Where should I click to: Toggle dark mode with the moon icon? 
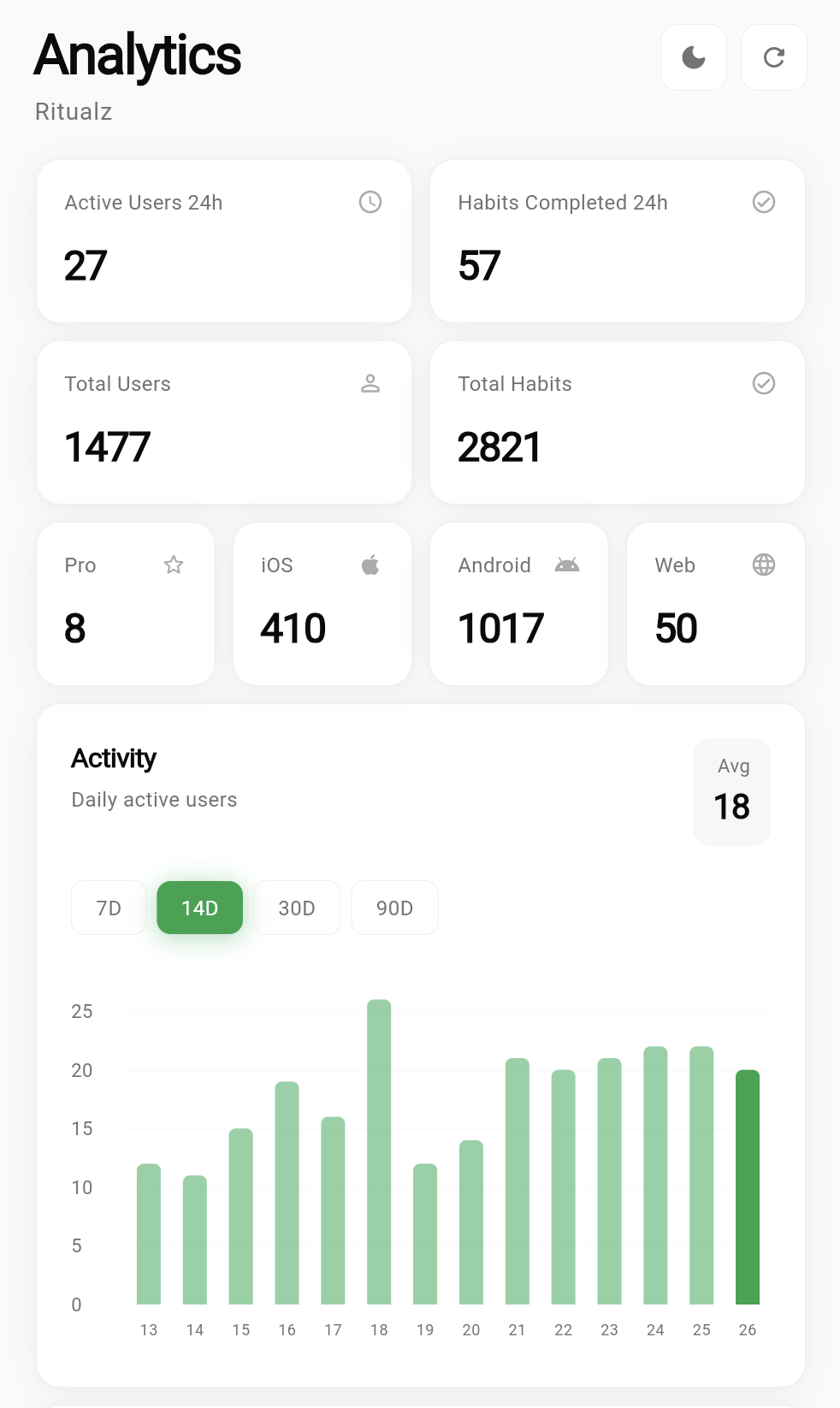[x=693, y=57]
